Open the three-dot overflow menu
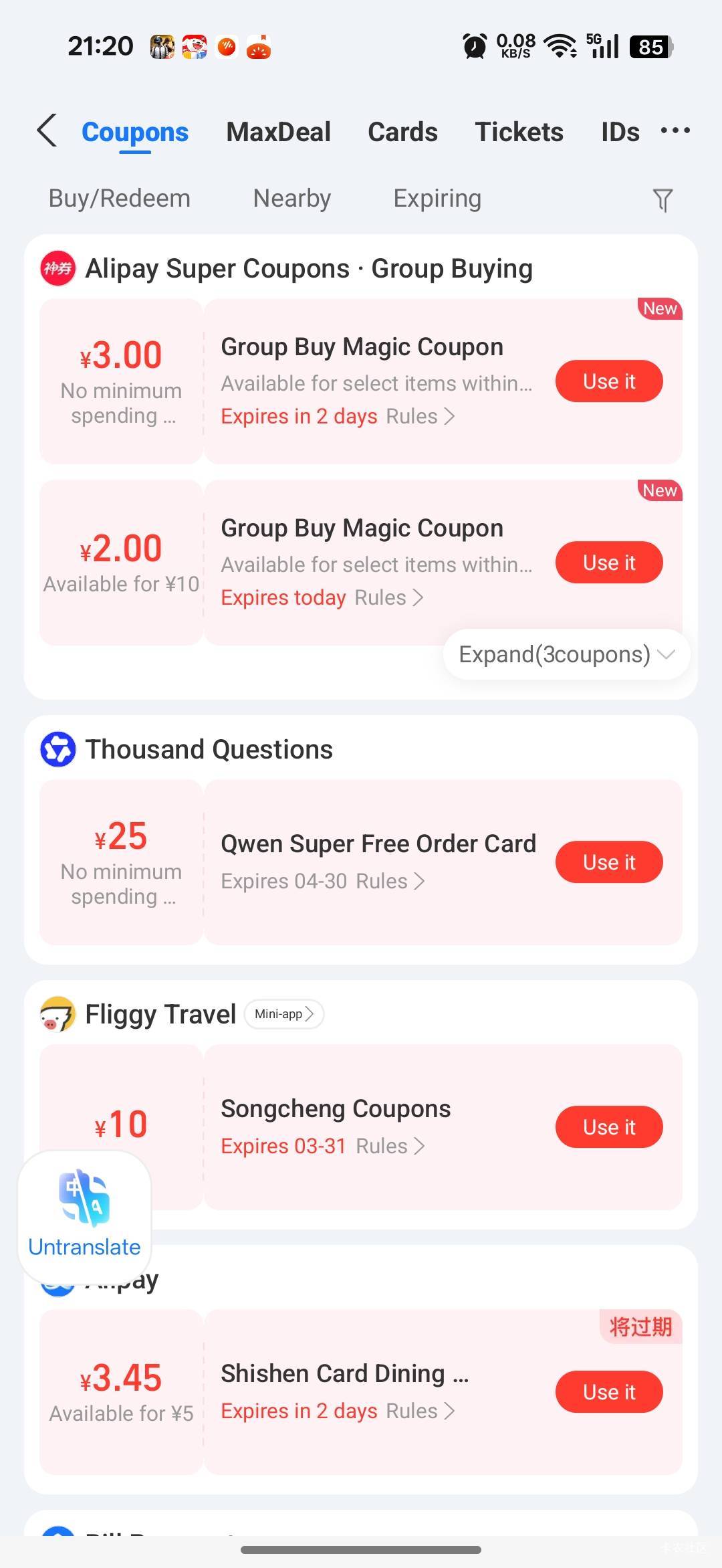722x1568 pixels. click(675, 130)
